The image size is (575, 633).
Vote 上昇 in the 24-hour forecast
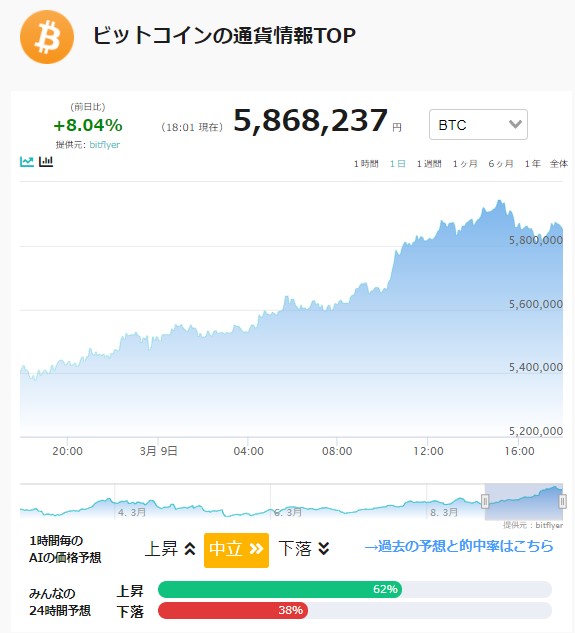(x=130, y=591)
